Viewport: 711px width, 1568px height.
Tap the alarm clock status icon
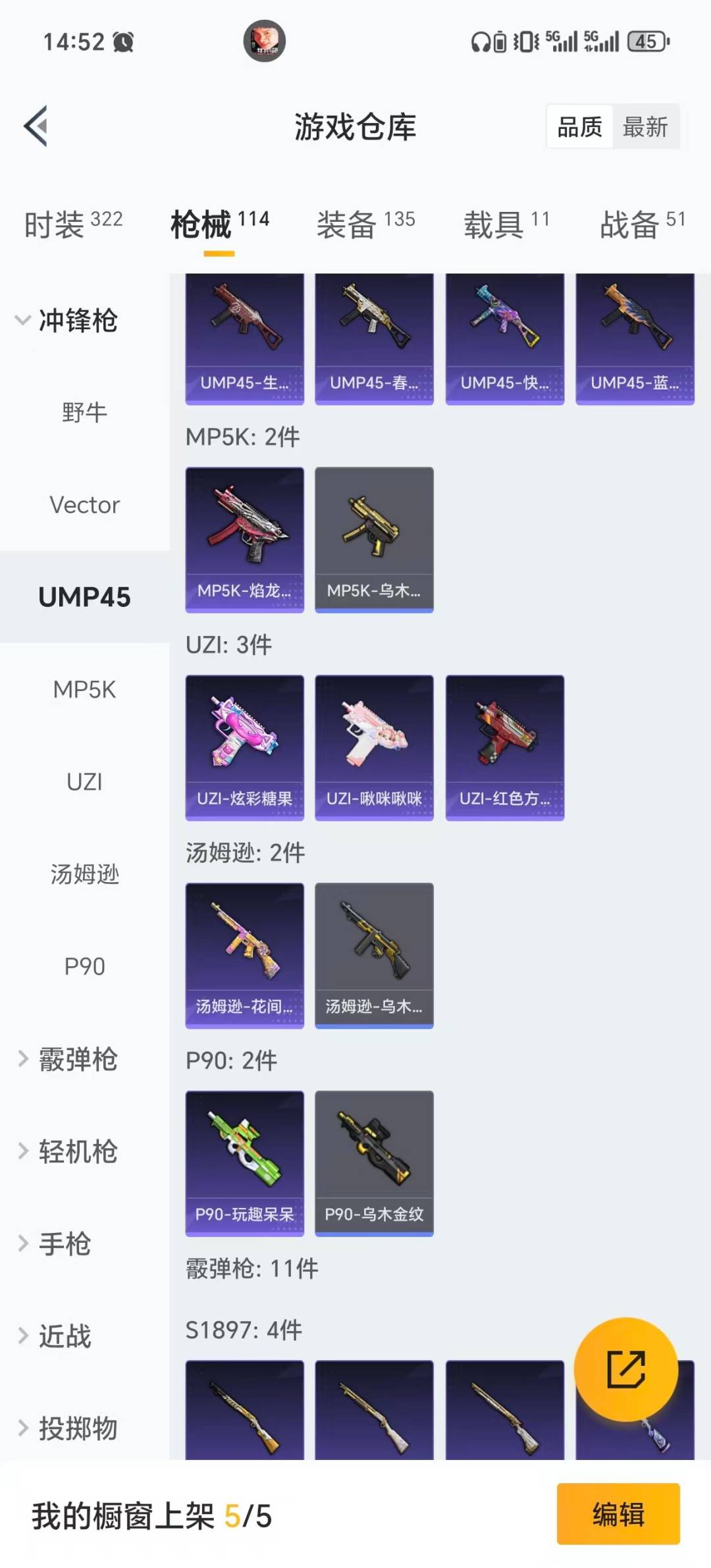(x=122, y=41)
